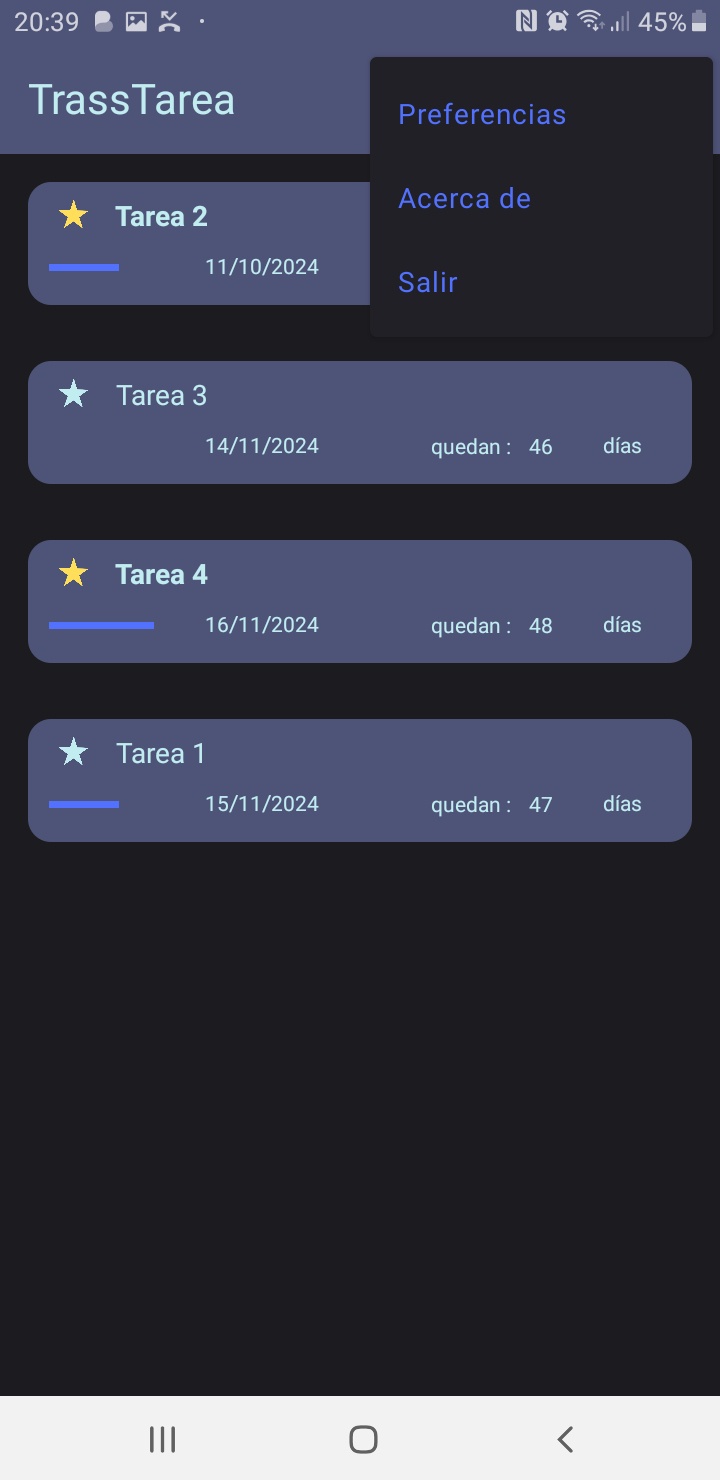Choose Salir to exit the app
This screenshot has width=720, height=1480.
point(541,283)
